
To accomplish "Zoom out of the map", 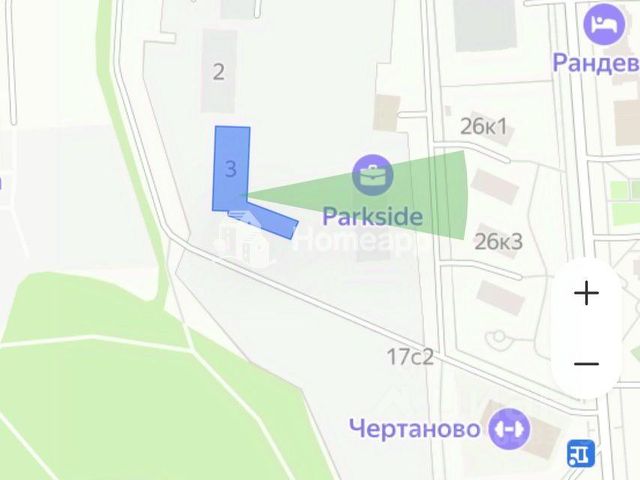I will pyautogui.click(x=586, y=363).
